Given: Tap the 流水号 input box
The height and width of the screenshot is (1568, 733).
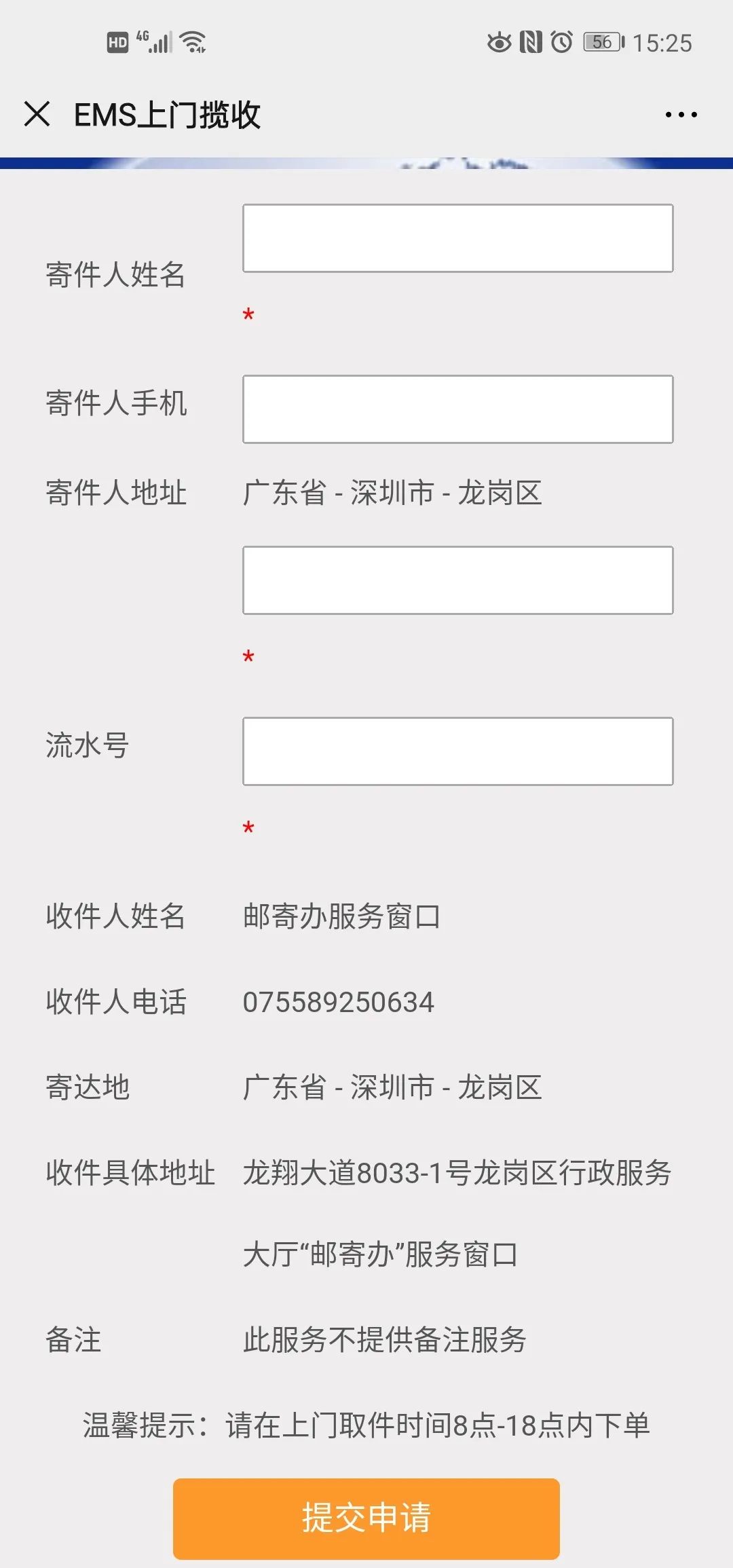Looking at the screenshot, I should [x=457, y=751].
